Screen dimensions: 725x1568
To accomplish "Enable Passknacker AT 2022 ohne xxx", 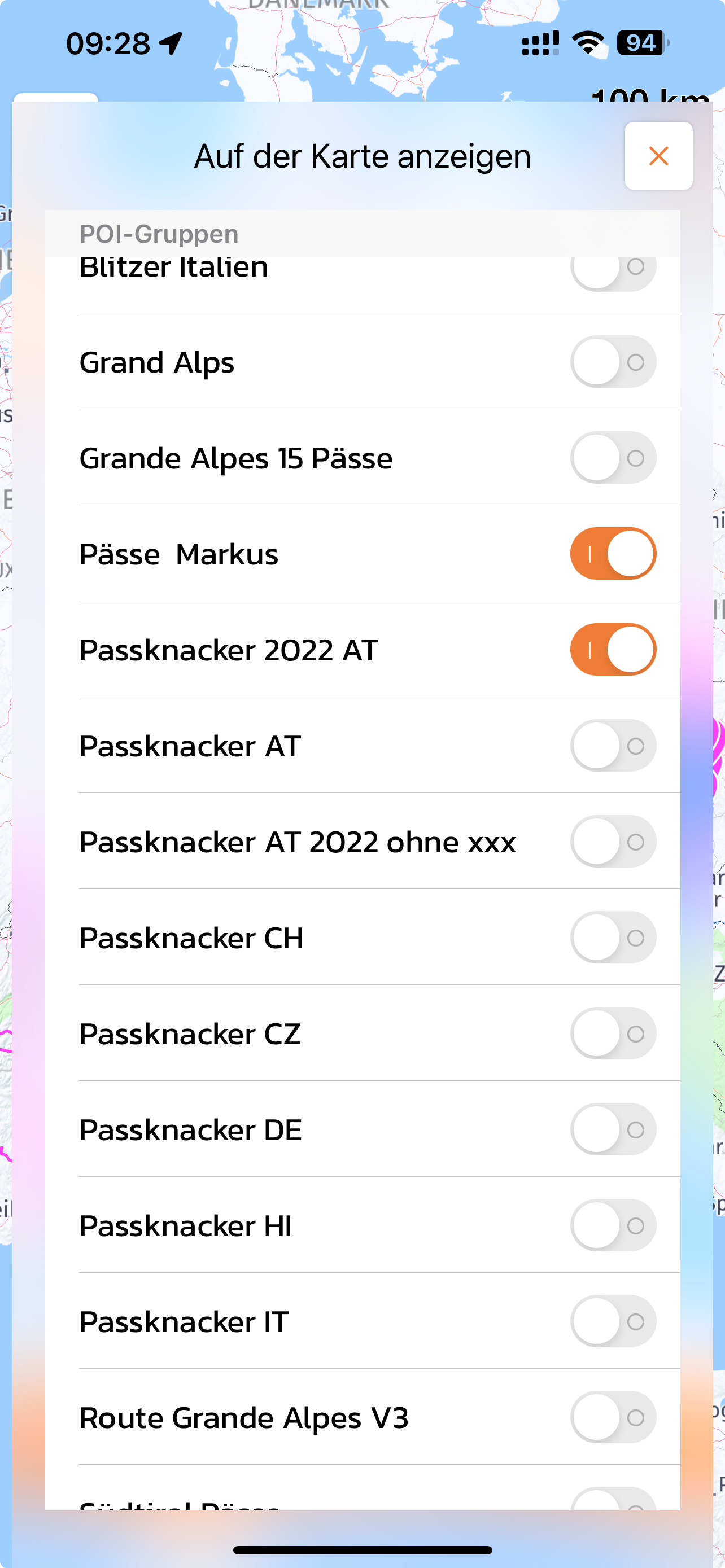I will pos(613,842).
